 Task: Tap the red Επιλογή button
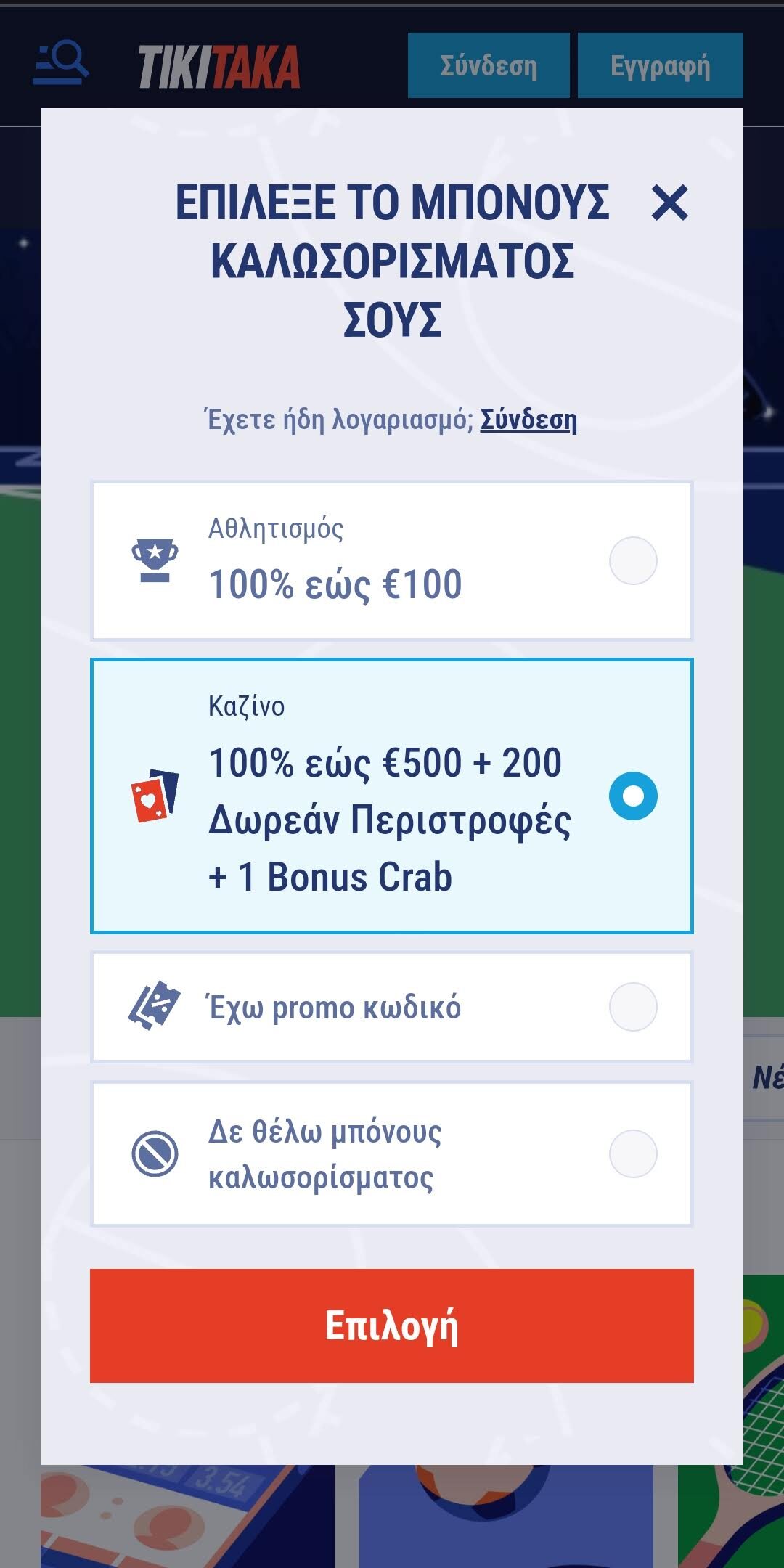click(392, 1326)
